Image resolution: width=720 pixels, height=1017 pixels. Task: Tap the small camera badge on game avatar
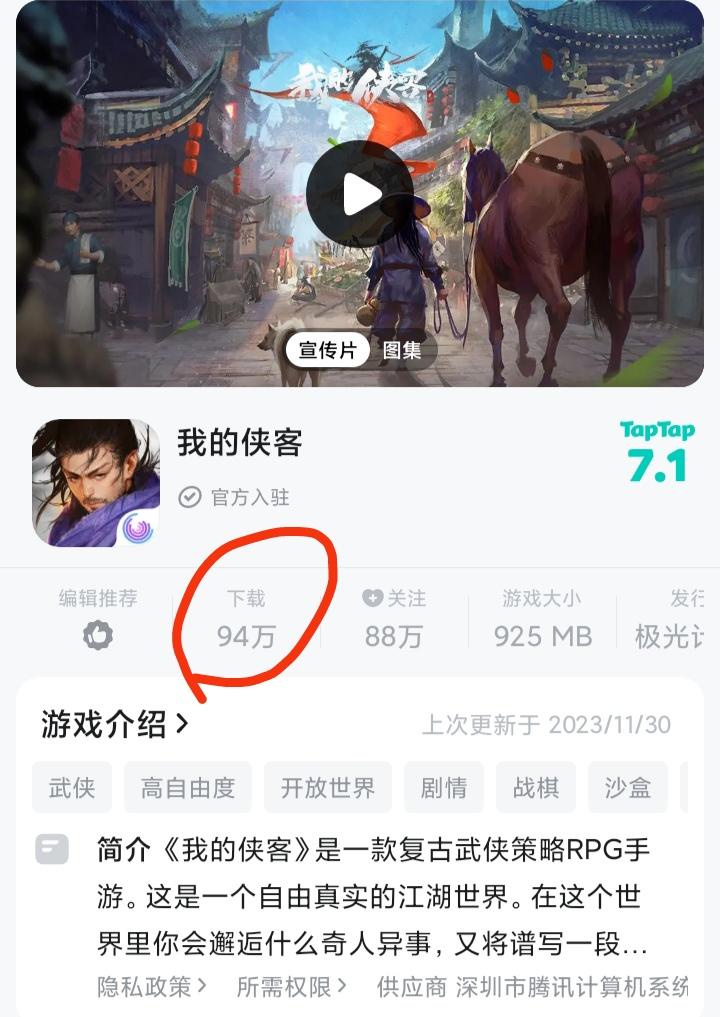click(141, 524)
